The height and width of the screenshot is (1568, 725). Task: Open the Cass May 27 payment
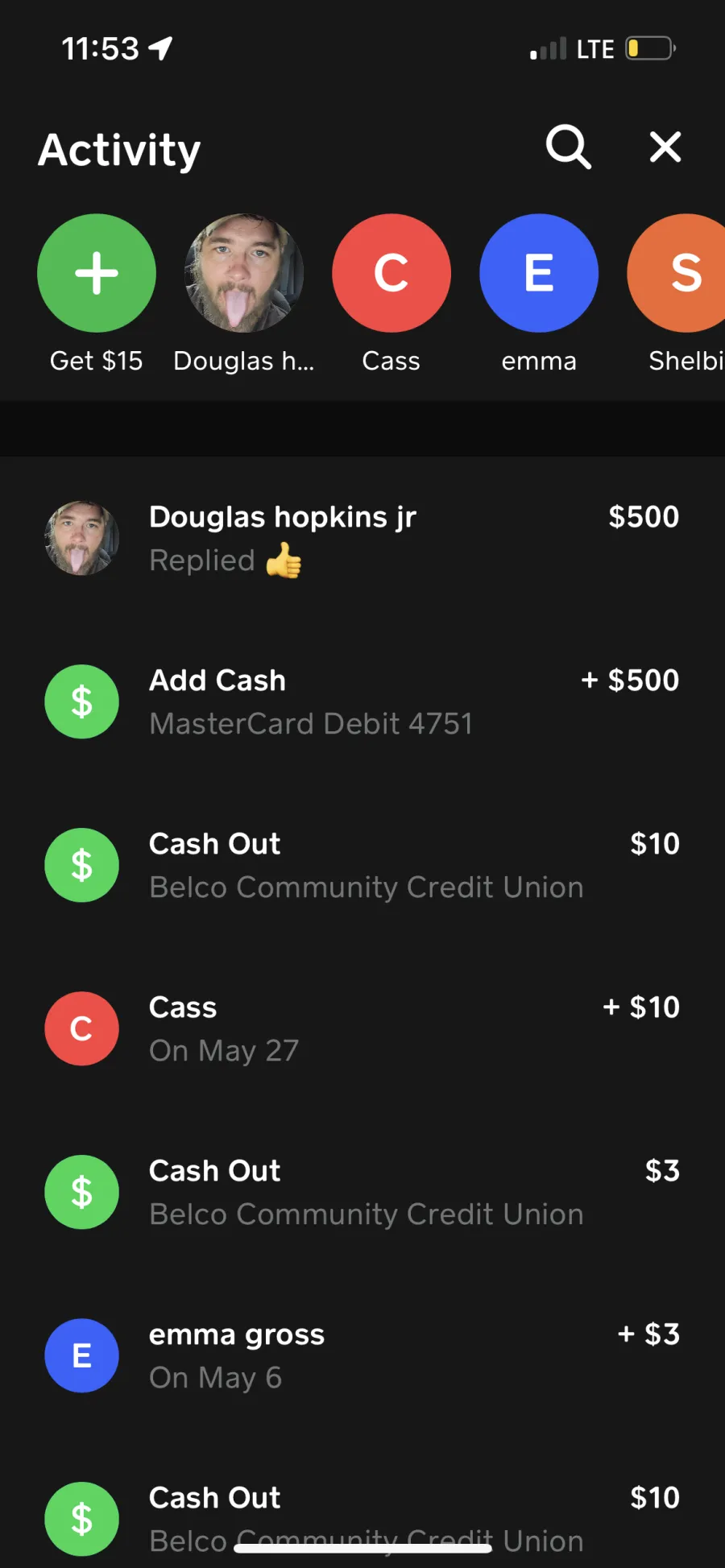362,1028
